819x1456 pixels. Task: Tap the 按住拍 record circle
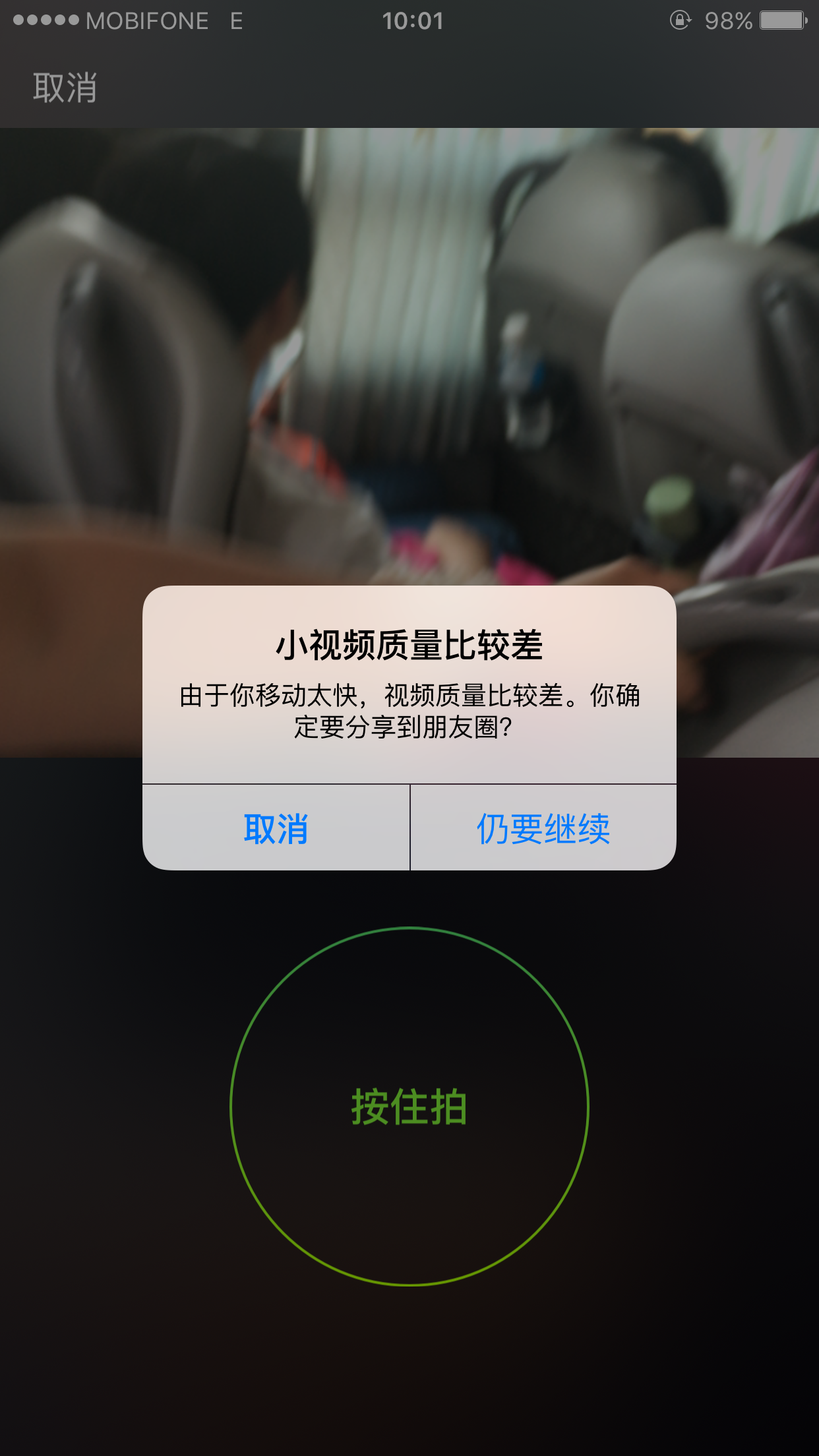coord(409,1107)
